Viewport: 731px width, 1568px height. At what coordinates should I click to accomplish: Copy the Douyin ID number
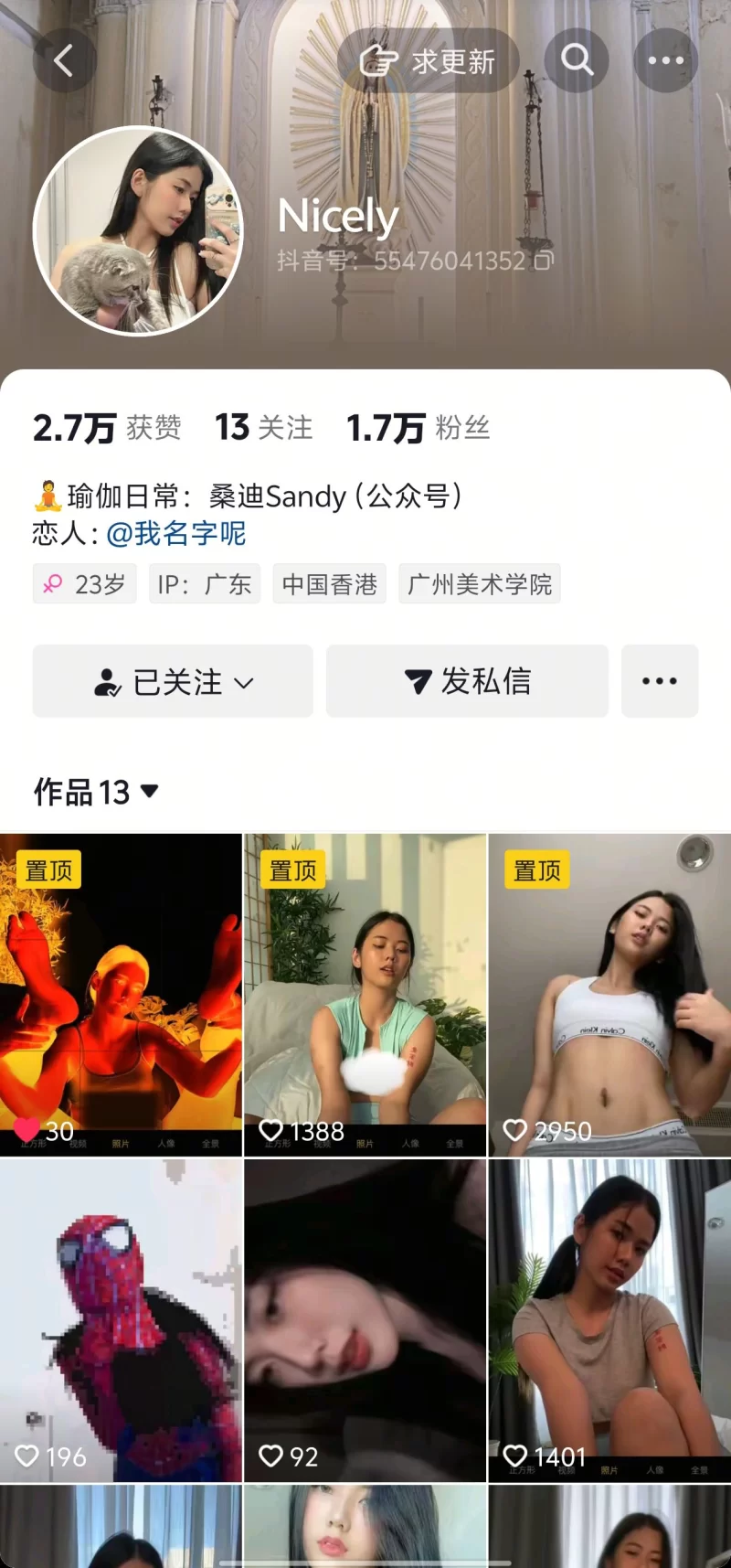544,261
